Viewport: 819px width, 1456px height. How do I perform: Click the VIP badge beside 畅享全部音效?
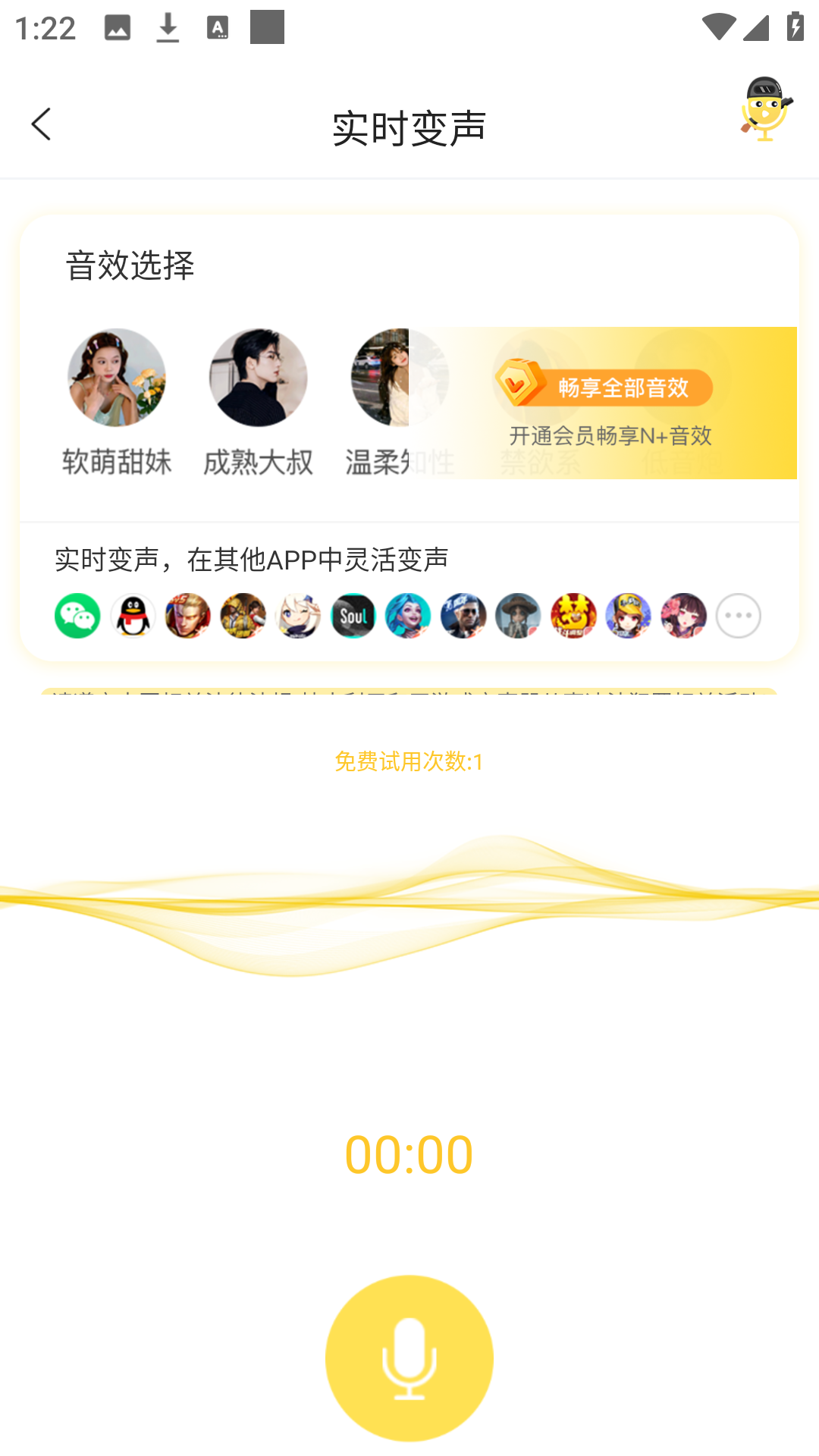(519, 387)
